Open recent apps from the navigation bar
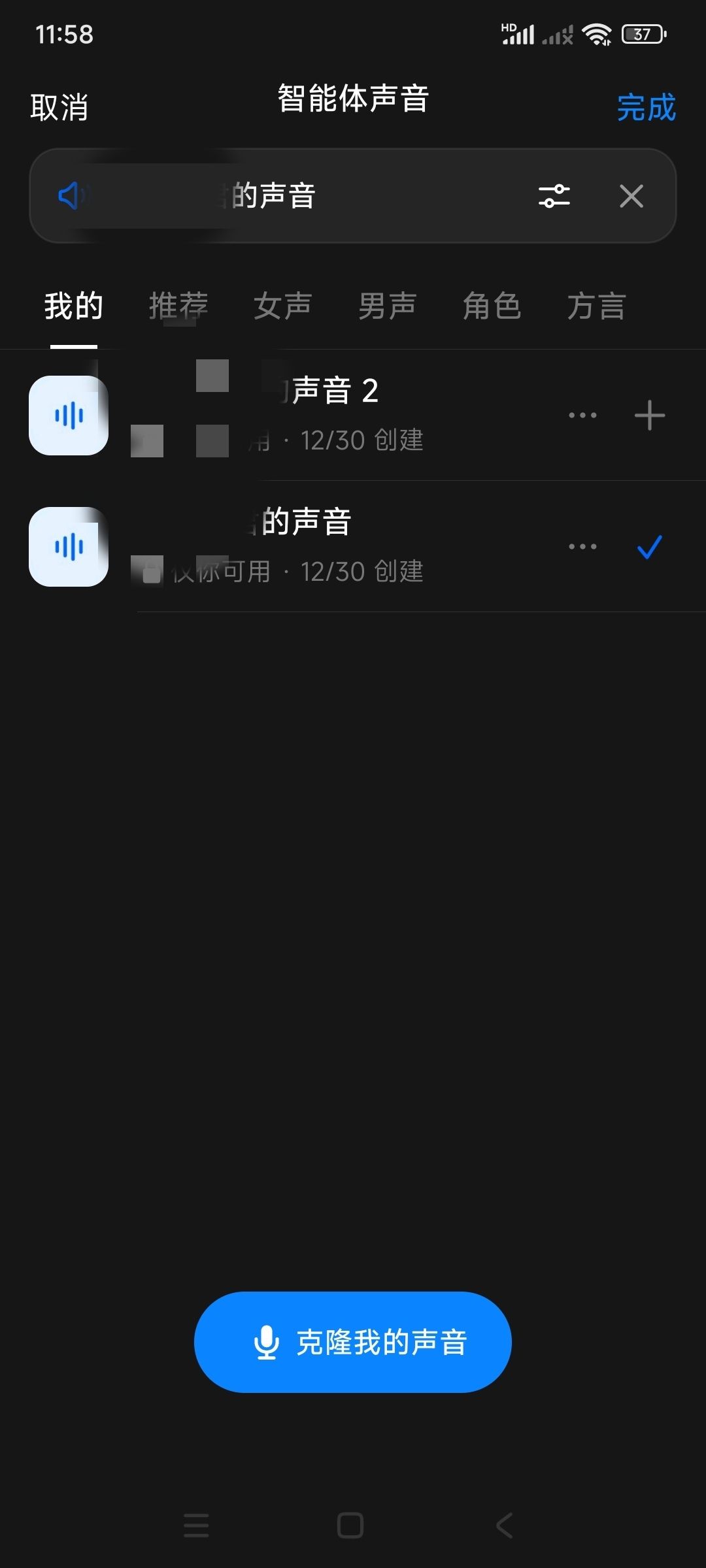The image size is (706, 1568). coord(196,1526)
